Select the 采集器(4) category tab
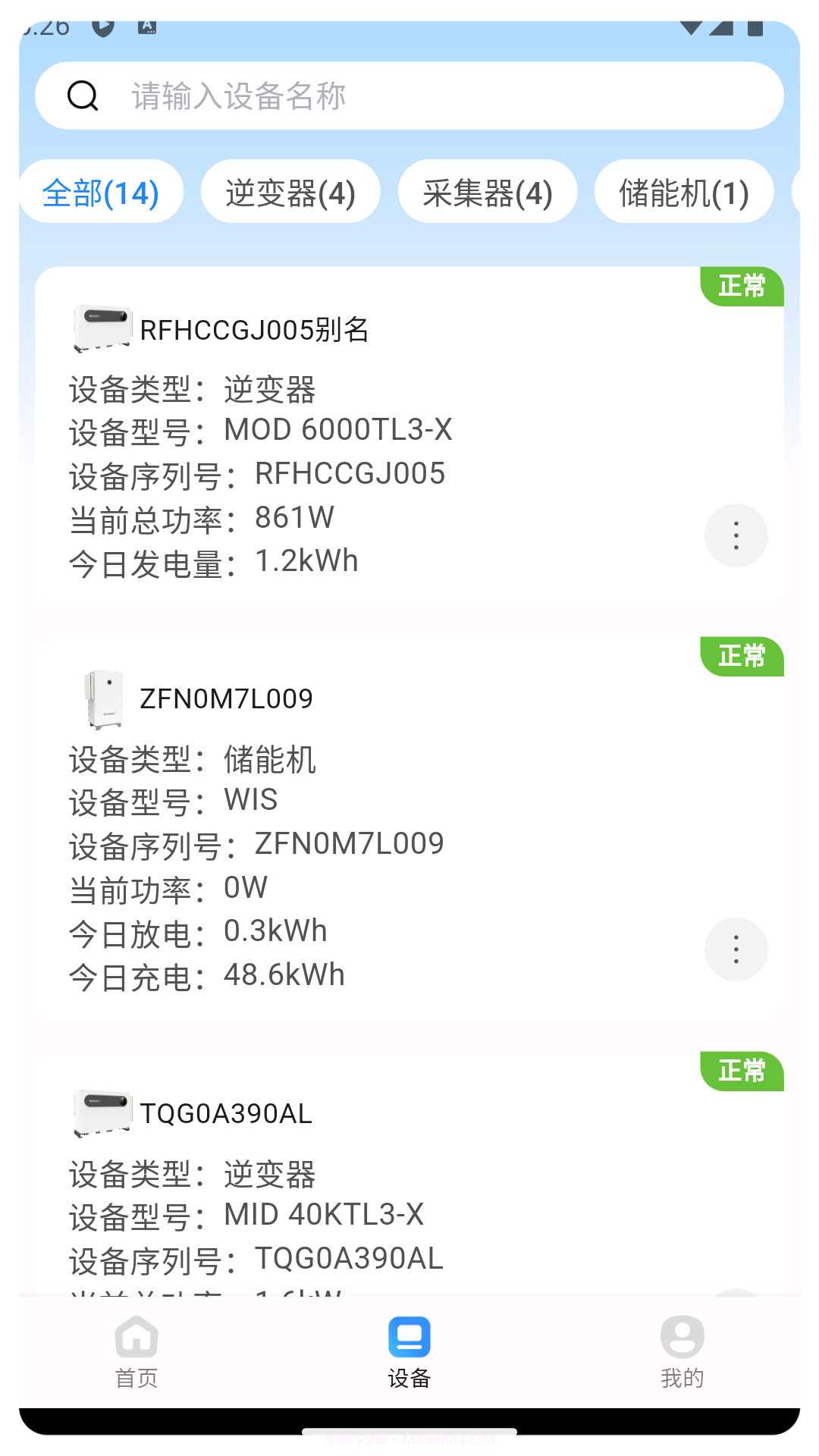 (487, 192)
